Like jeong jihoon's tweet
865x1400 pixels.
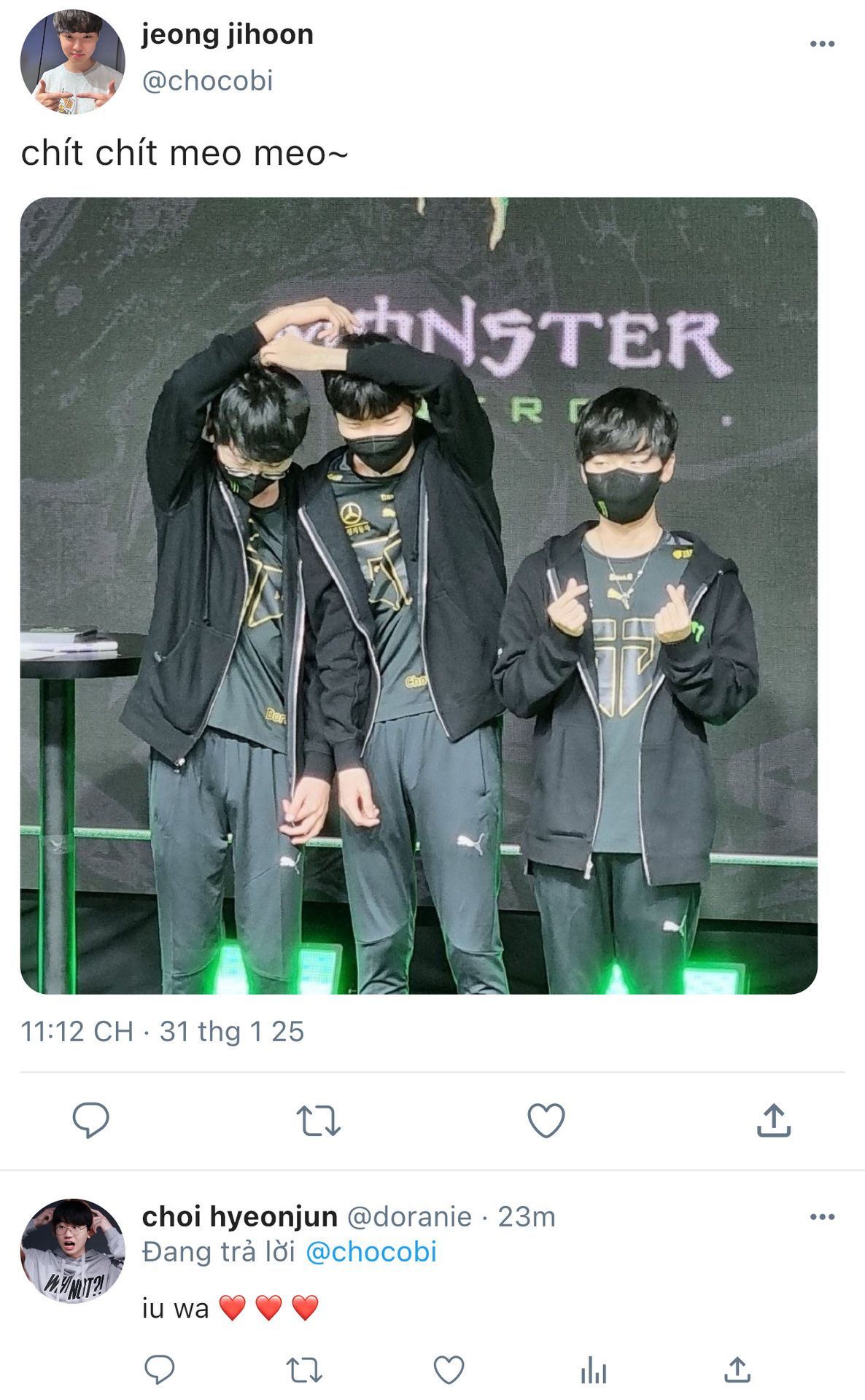click(546, 1120)
